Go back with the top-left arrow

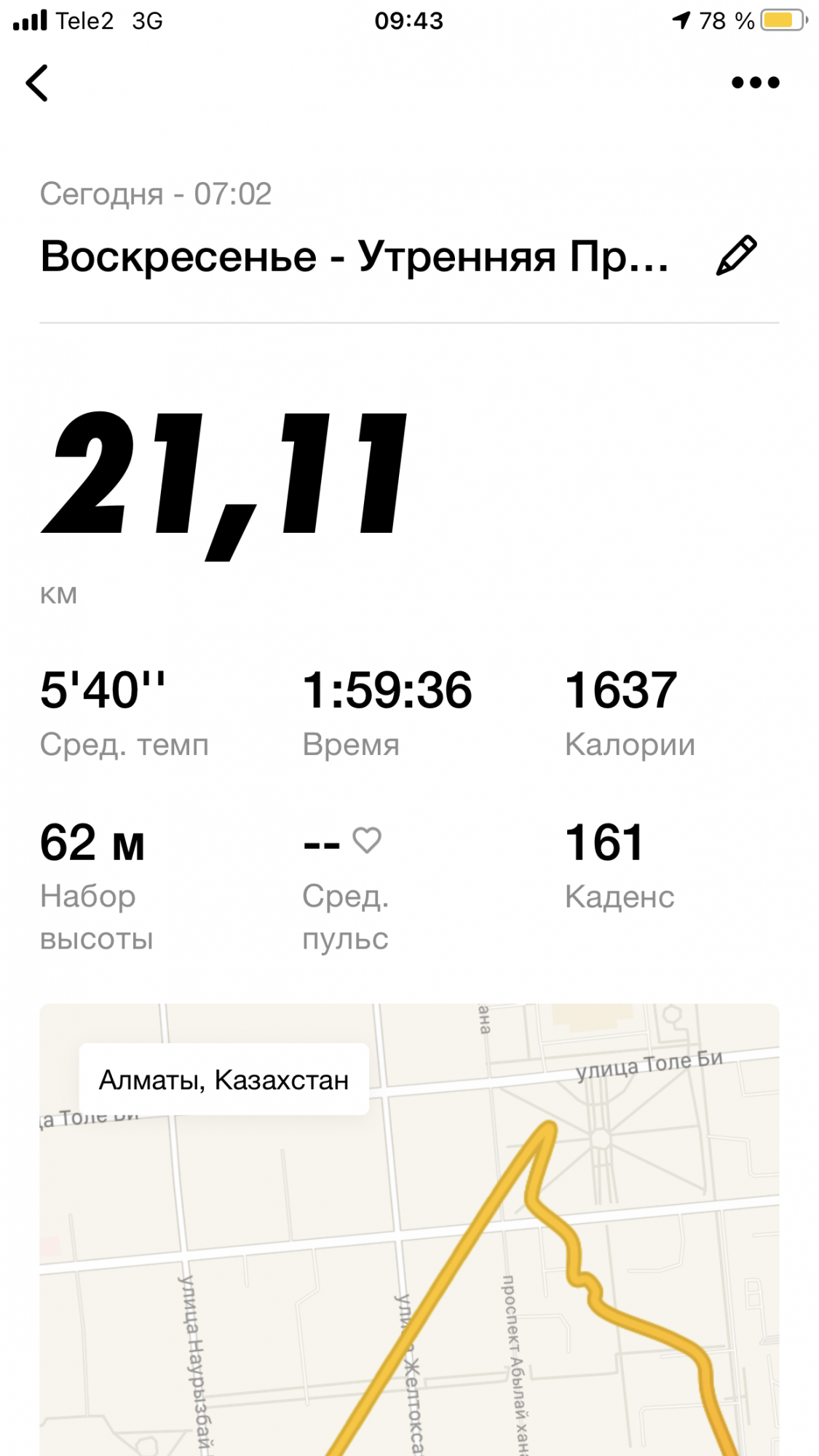[37, 83]
